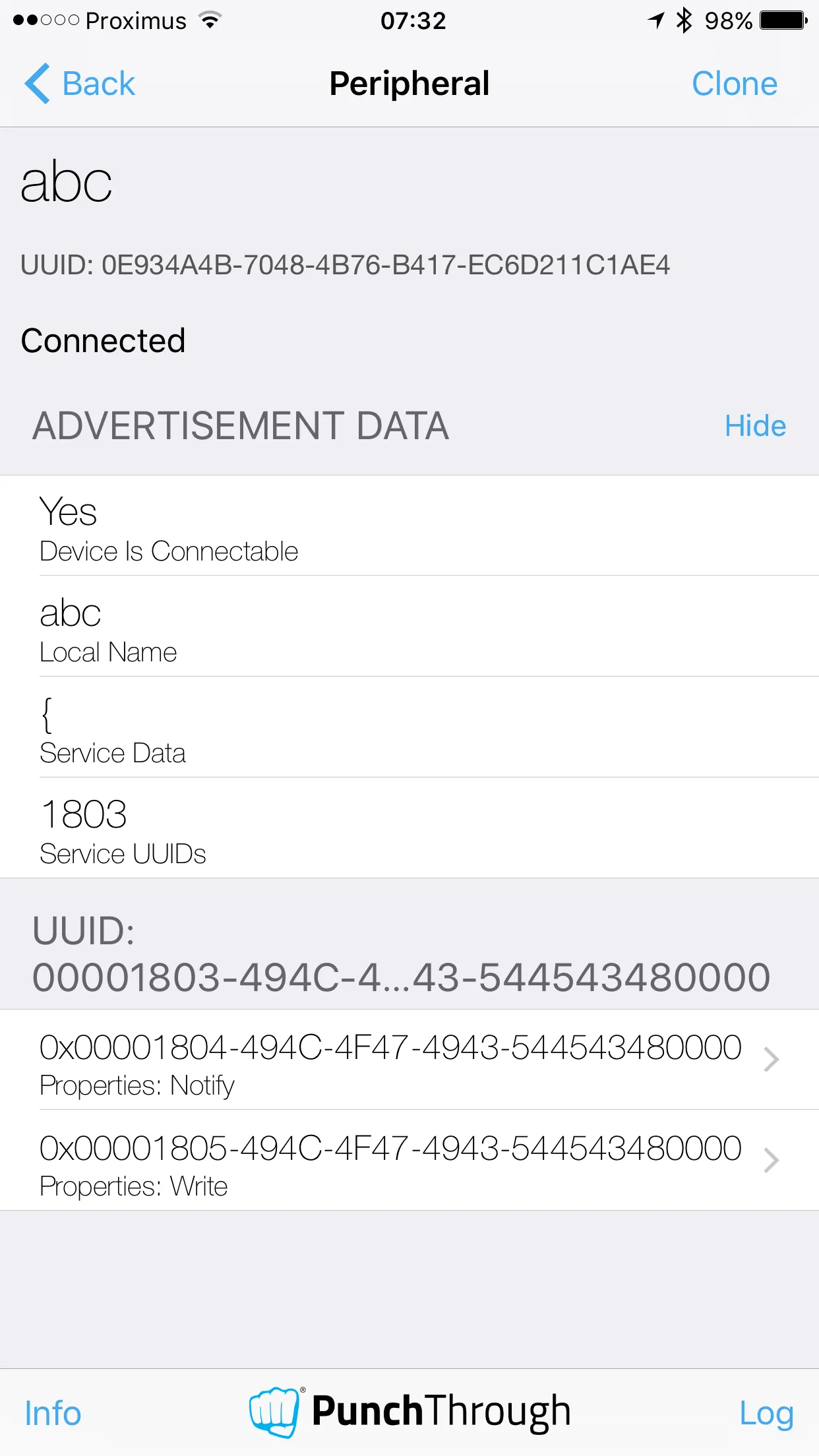Go back to the previous screen
Viewport: 819px width, 1456px height.
(x=80, y=84)
